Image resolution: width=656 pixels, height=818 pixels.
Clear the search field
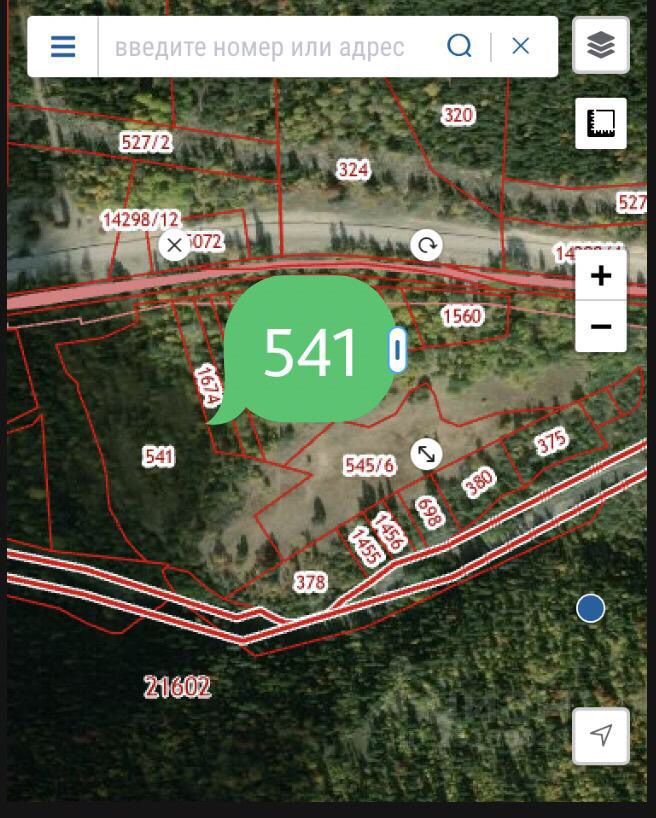(x=520, y=46)
